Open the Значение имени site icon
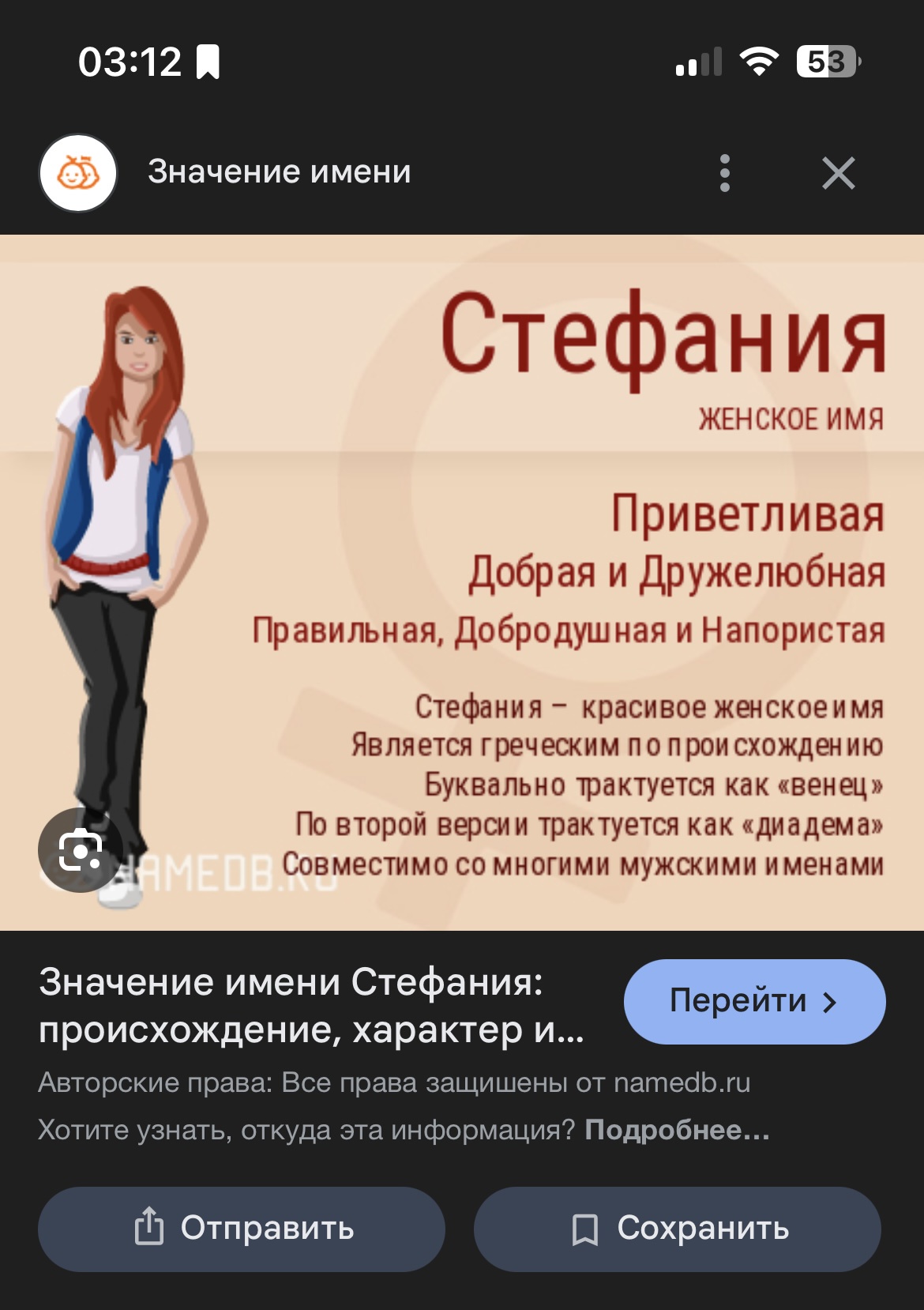This screenshot has width=924, height=1310. [x=78, y=173]
